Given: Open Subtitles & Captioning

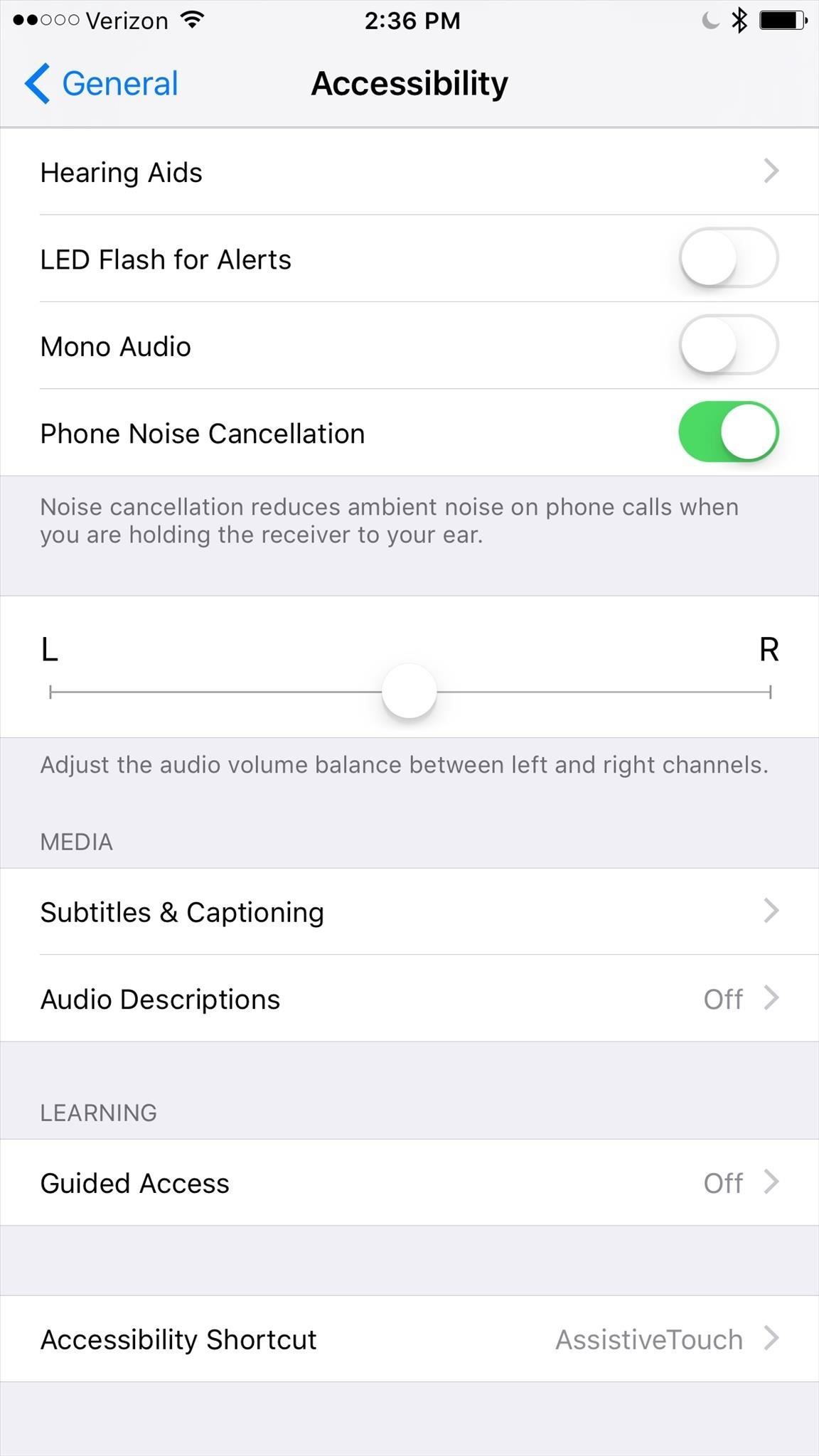Looking at the screenshot, I should (409, 911).
